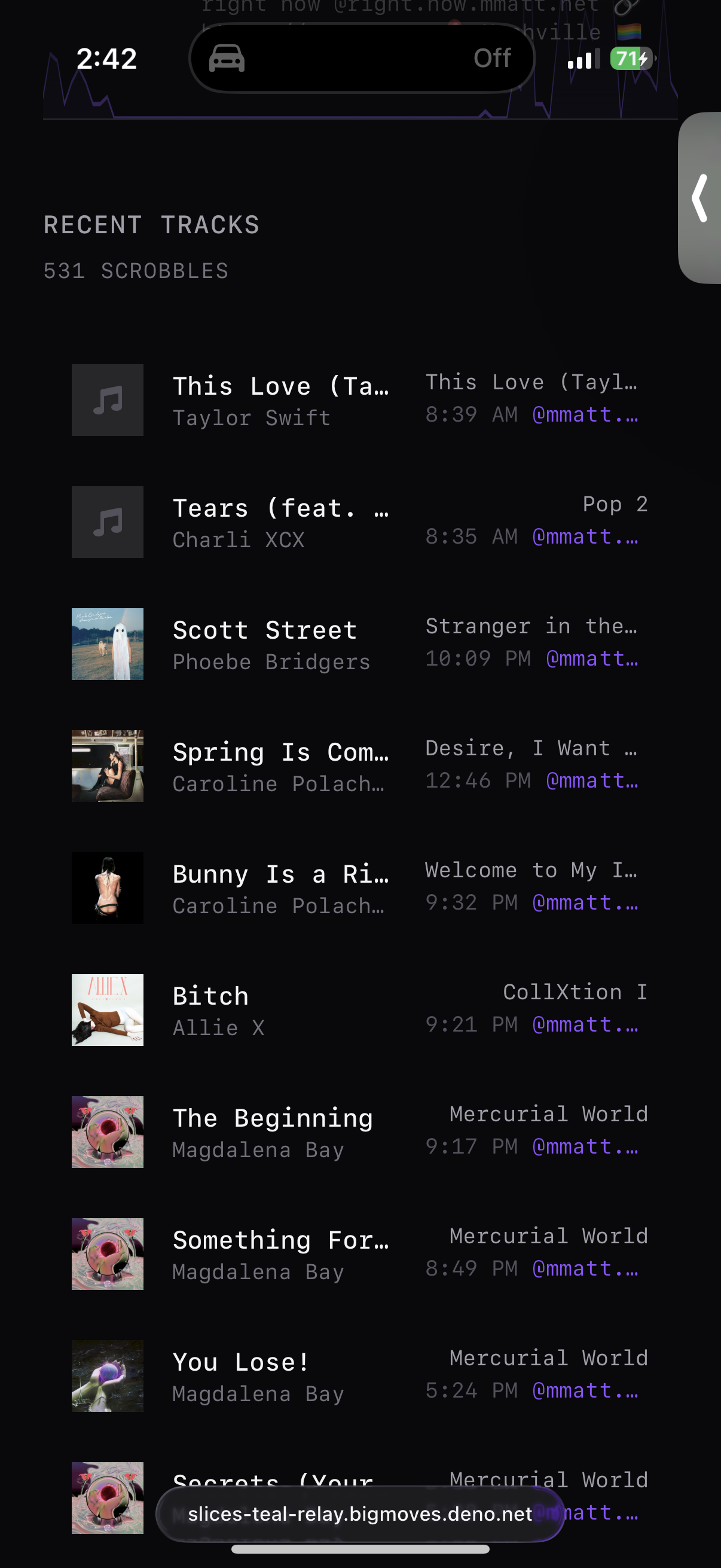Open You Lose! by Magdalena Bay
This screenshot has height=1568, width=721.
(241, 1362)
